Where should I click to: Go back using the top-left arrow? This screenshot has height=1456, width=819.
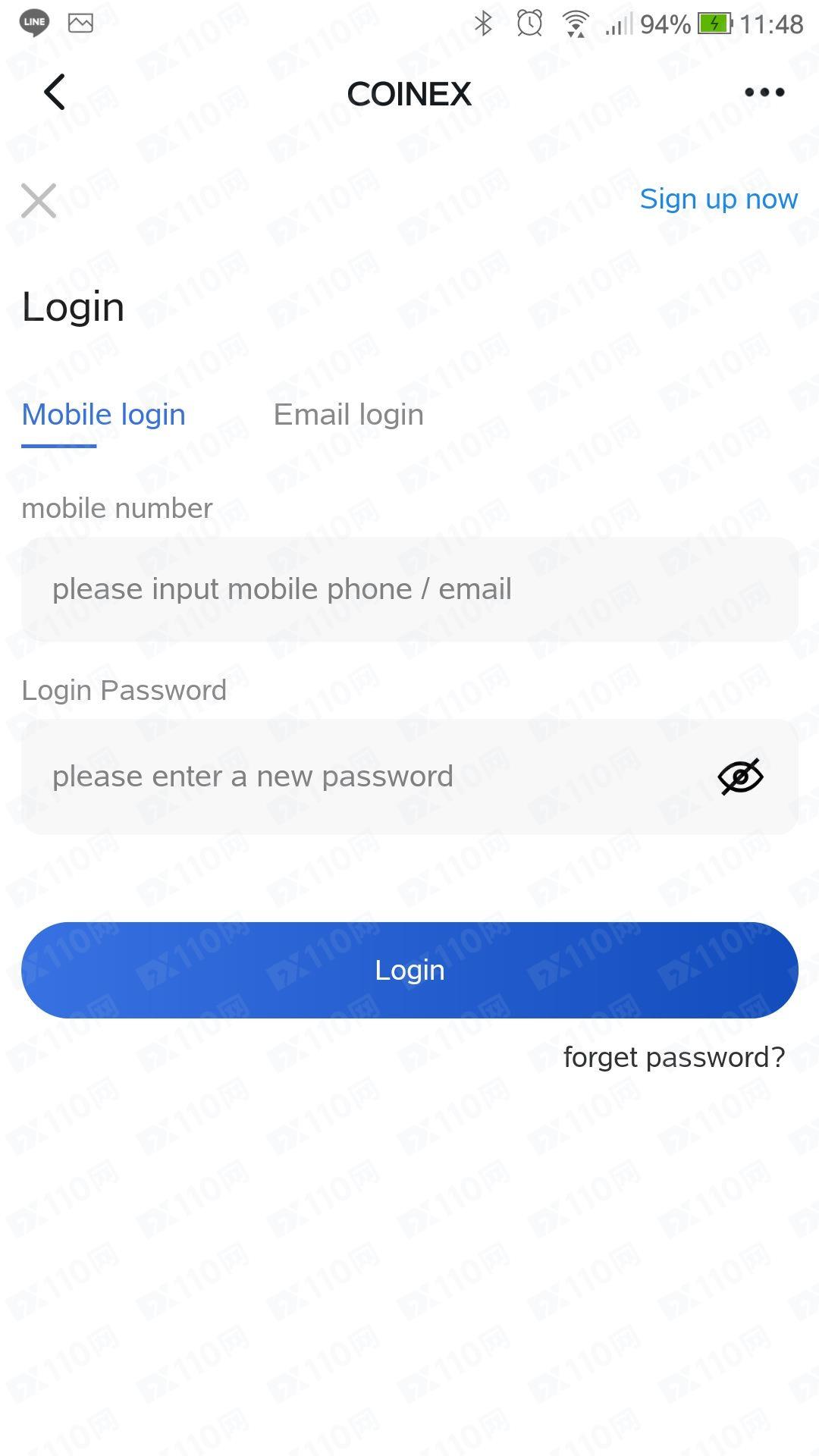tap(55, 93)
